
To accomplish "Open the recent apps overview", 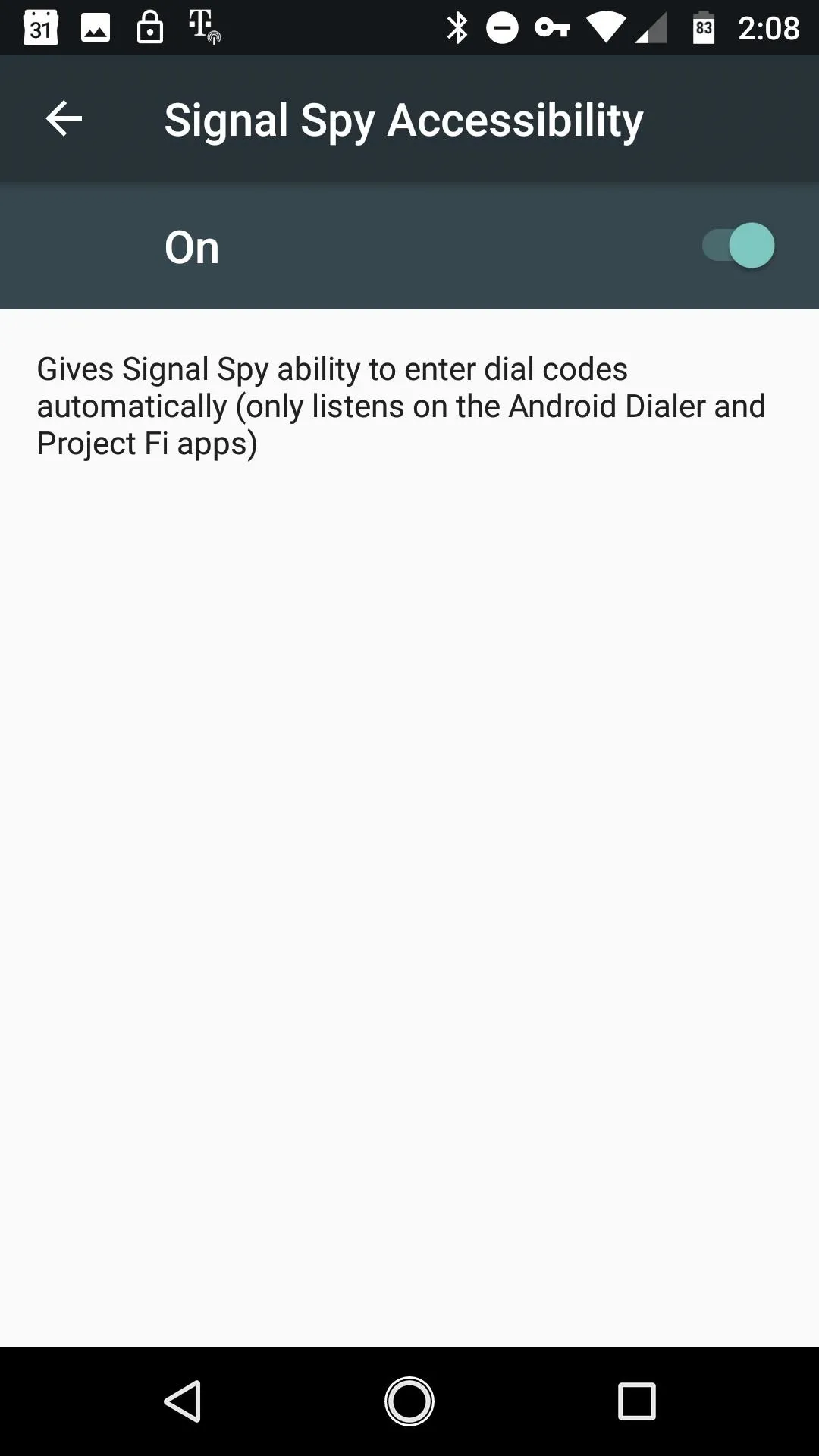I will 636,1401.
